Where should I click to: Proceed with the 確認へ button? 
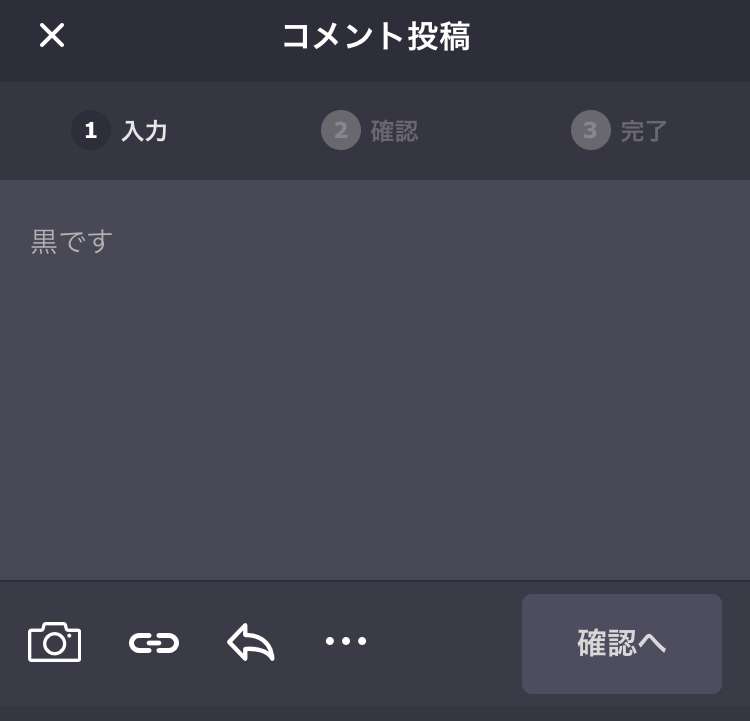(621, 643)
